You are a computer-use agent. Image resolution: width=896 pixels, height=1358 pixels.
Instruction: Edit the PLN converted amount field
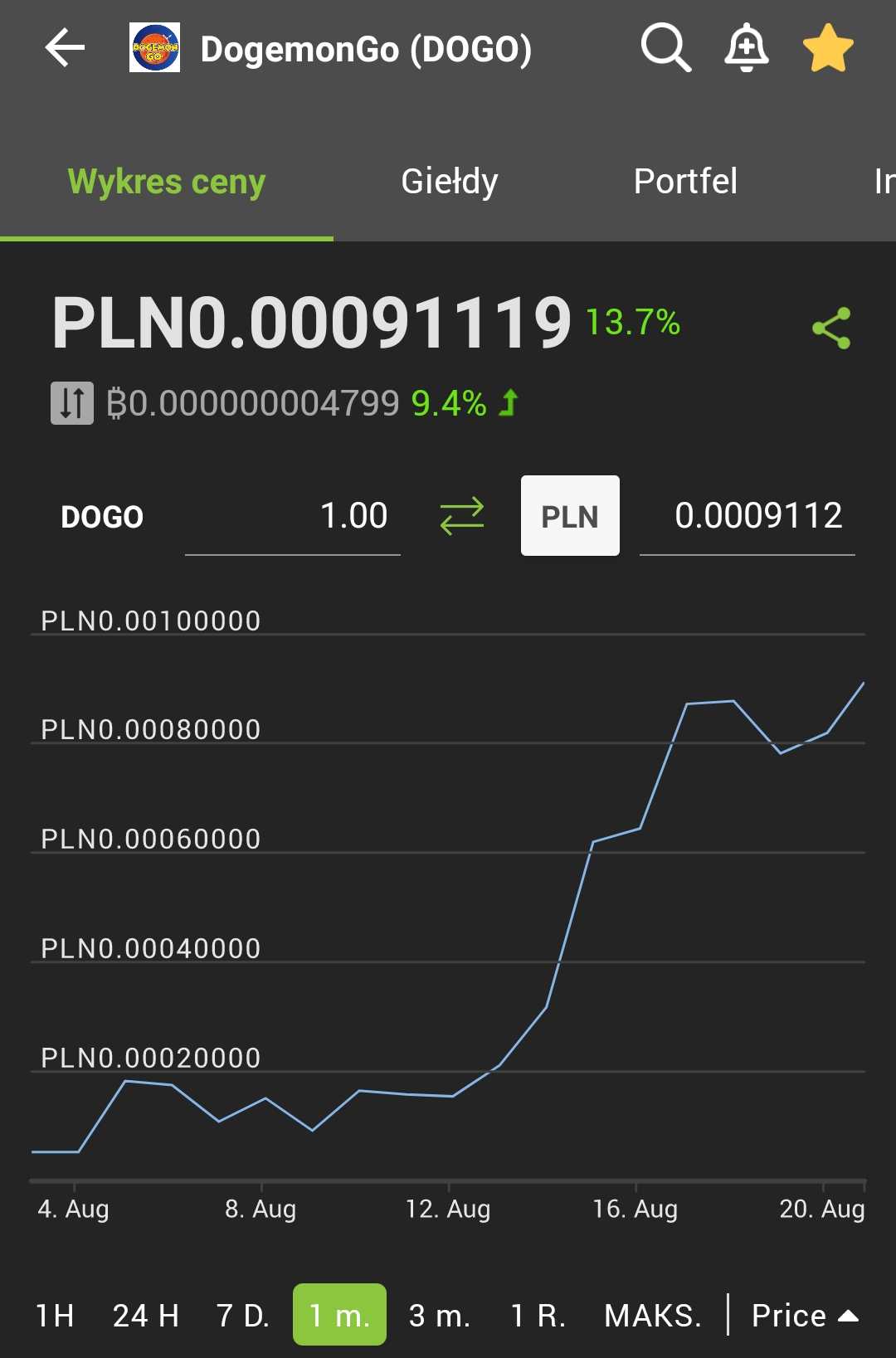tap(747, 517)
